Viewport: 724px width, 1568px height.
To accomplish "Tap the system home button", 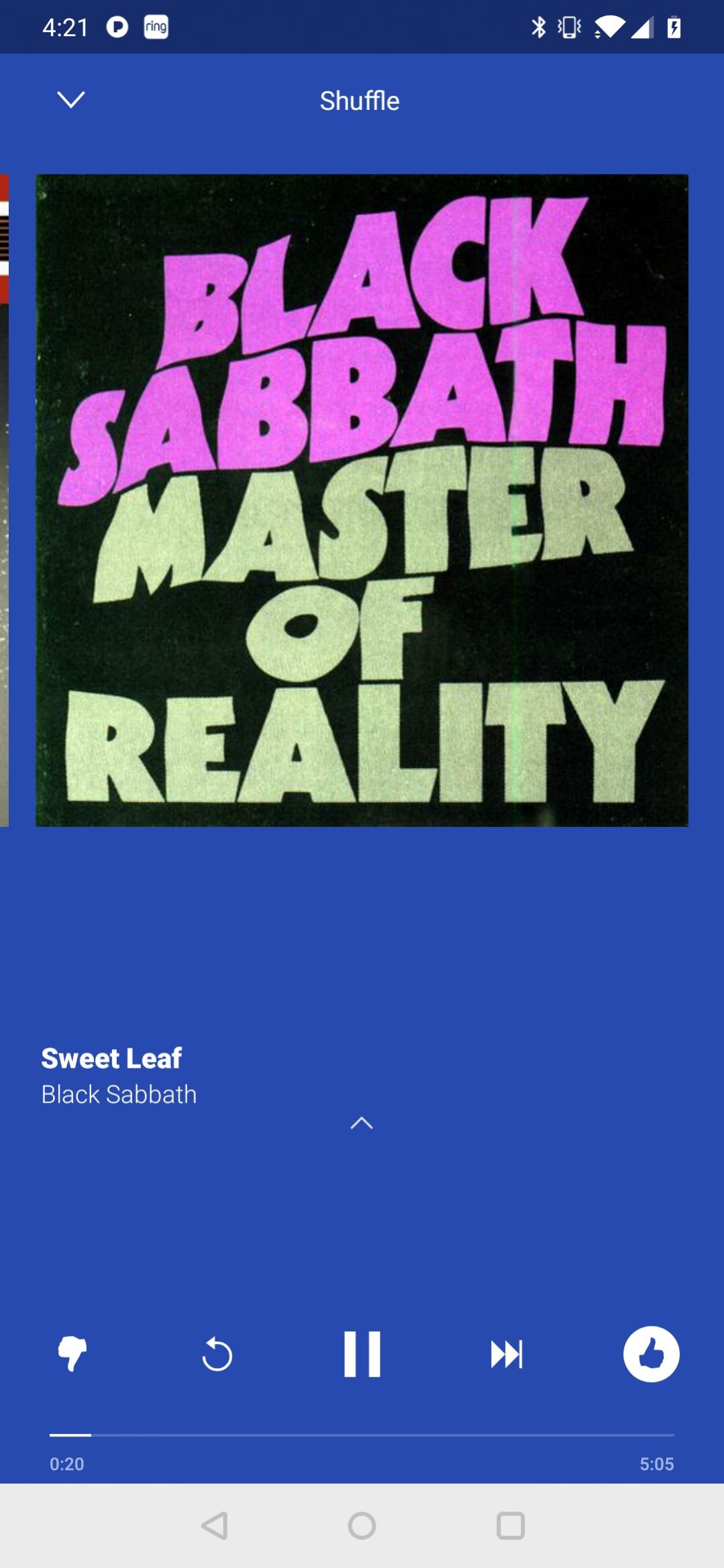I will (x=362, y=1525).
